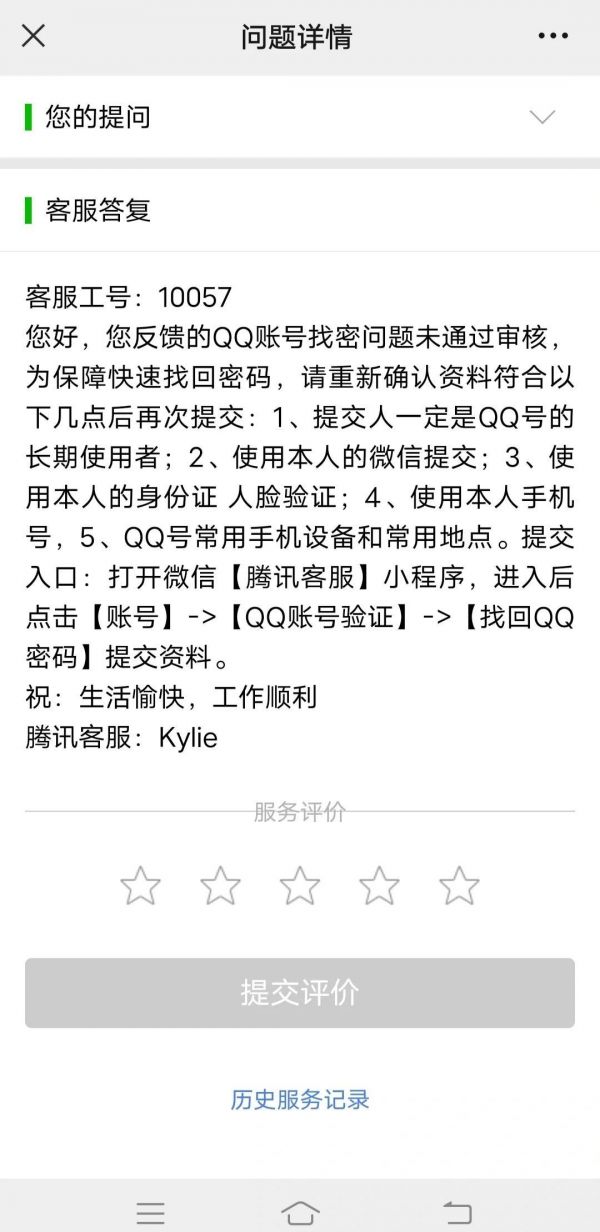Rate service two stars
This screenshot has width=600, height=1232.
coord(220,886)
